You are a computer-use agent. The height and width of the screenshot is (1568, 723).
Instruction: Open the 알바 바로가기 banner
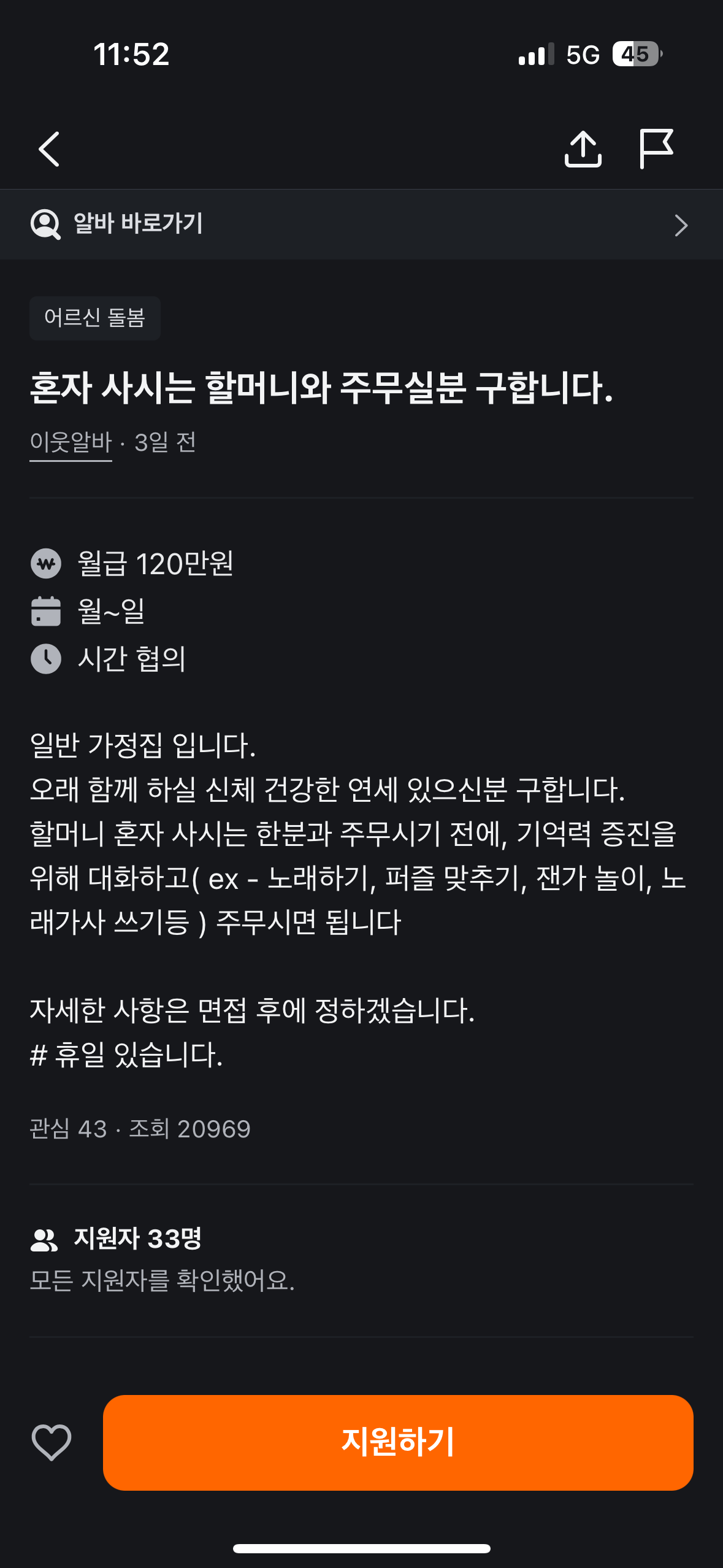coord(361,225)
